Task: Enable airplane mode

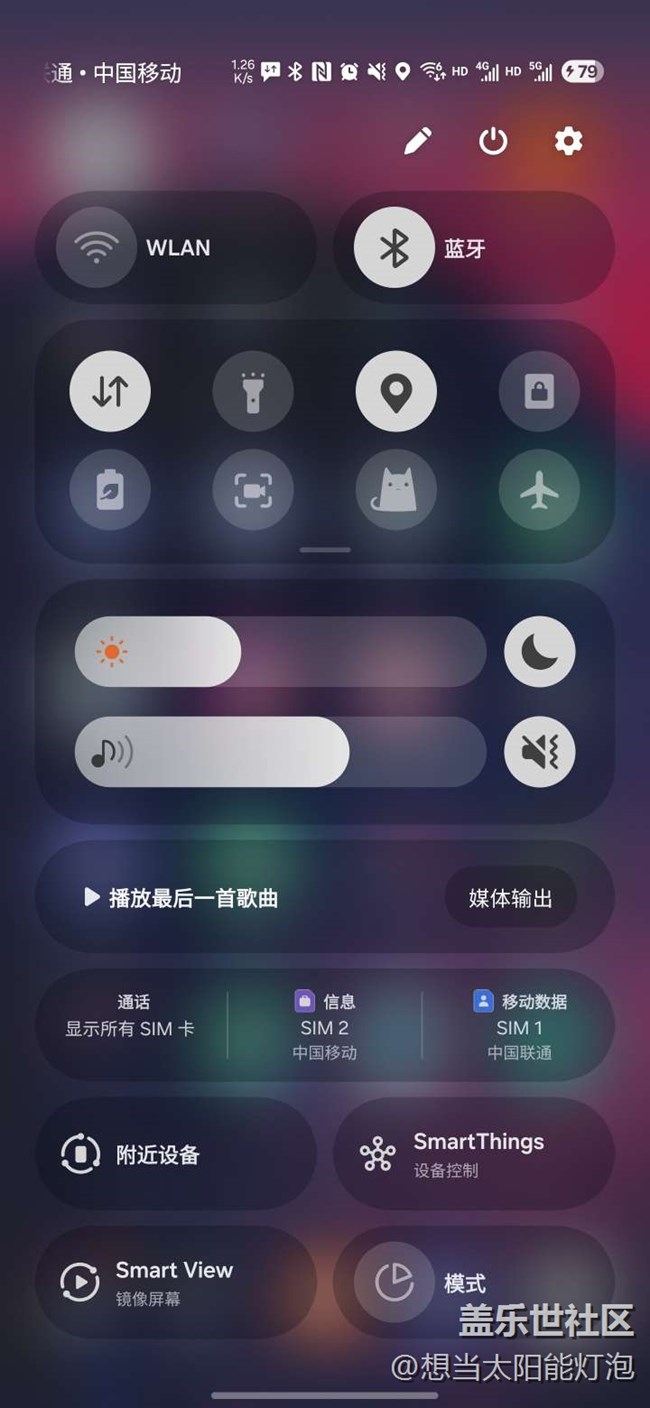Action: [539, 491]
